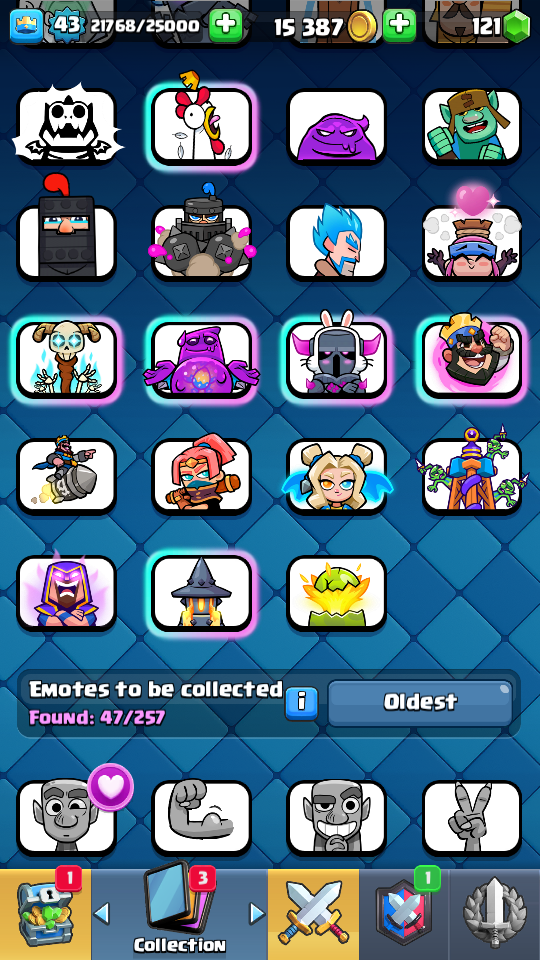Change sorting with the Oldest button
Image resolution: width=540 pixels, height=960 pixels.
[420, 702]
